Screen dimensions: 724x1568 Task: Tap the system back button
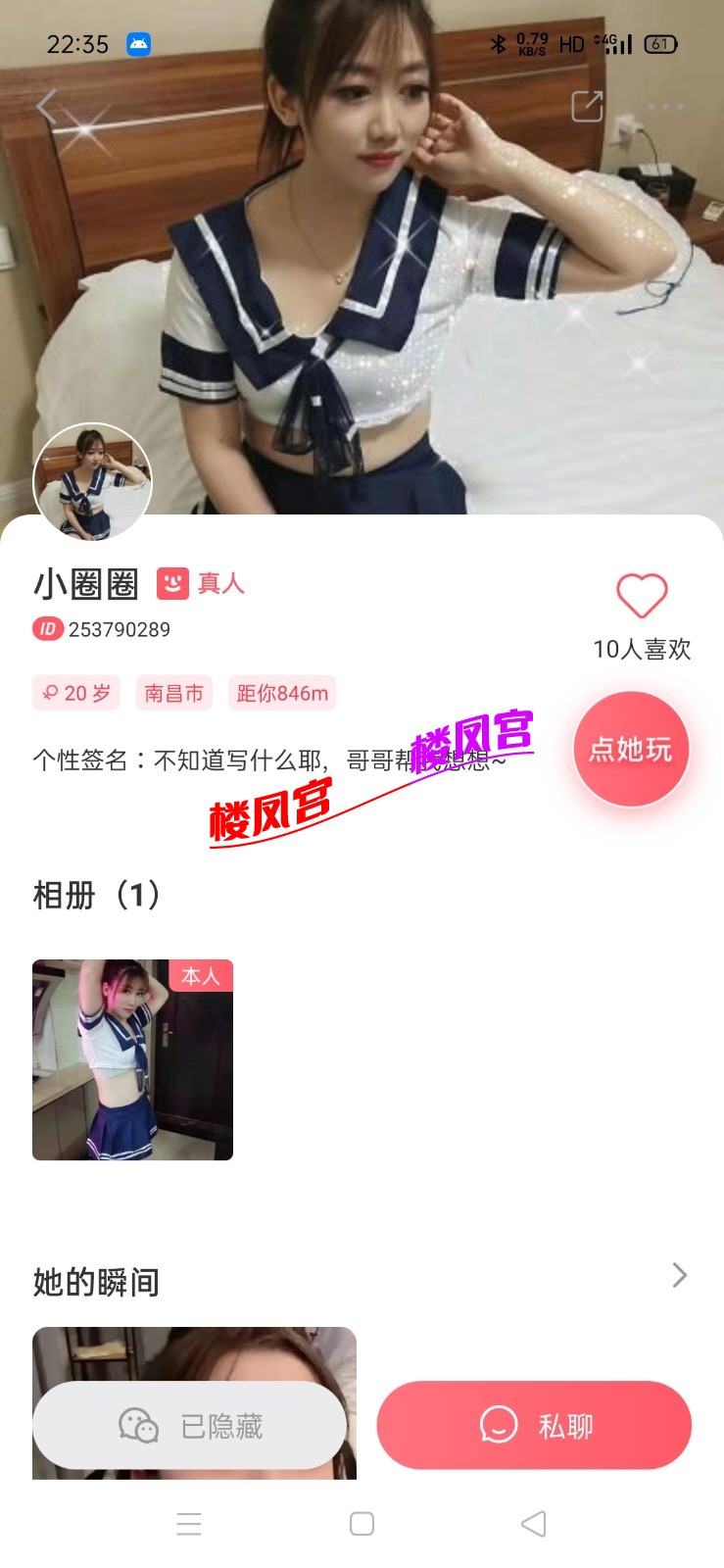534,1524
